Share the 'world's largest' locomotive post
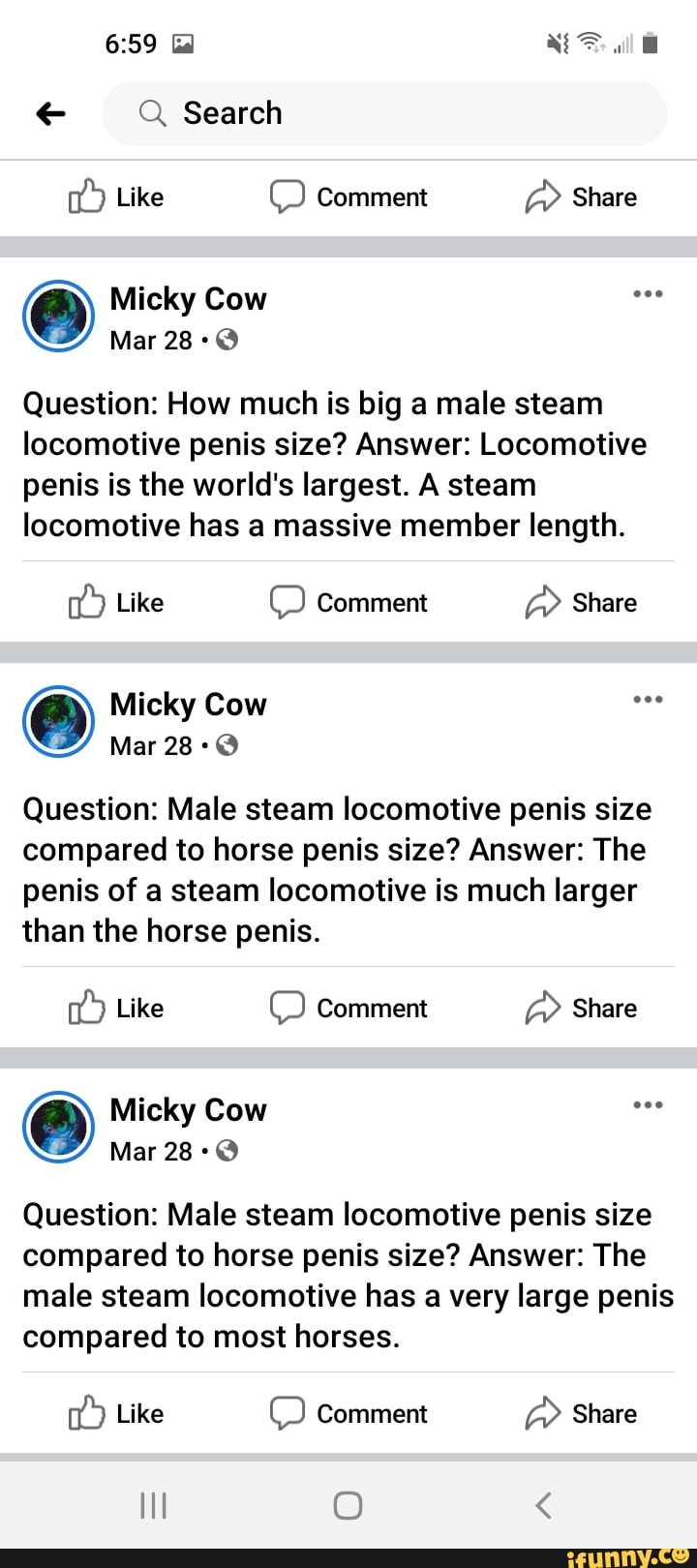The image size is (697, 1568). [581, 602]
